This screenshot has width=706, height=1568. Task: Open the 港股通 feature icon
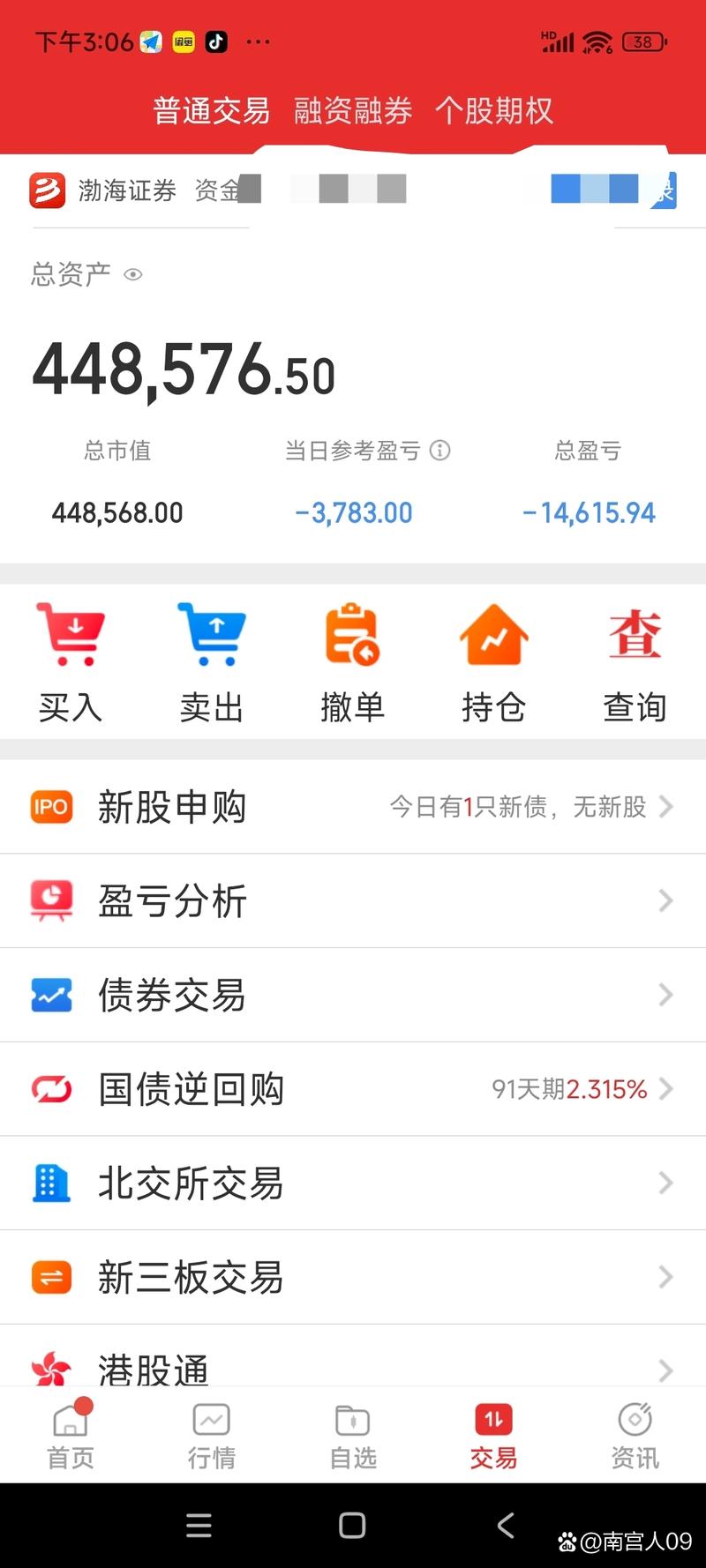[x=51, y=1366]
